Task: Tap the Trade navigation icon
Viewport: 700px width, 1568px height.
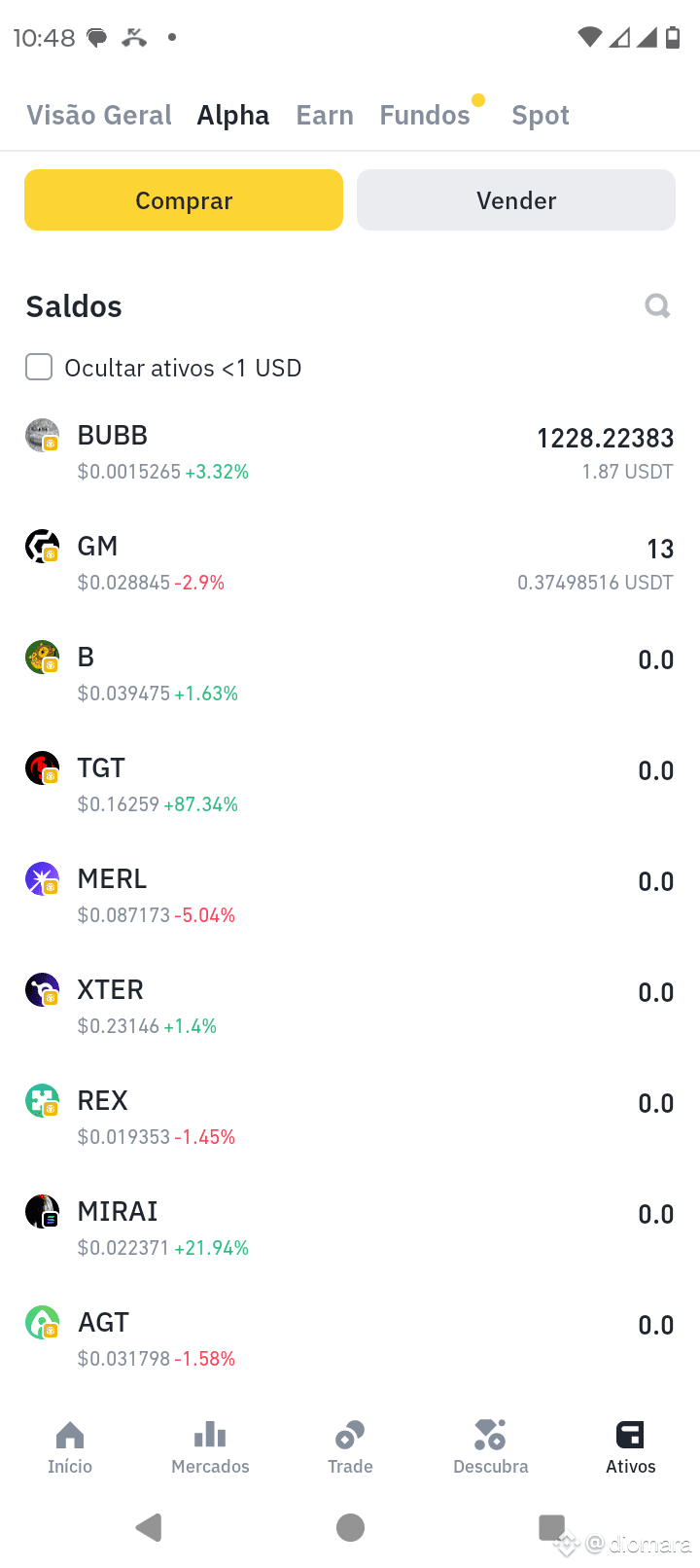Action: pos(350,1446)
